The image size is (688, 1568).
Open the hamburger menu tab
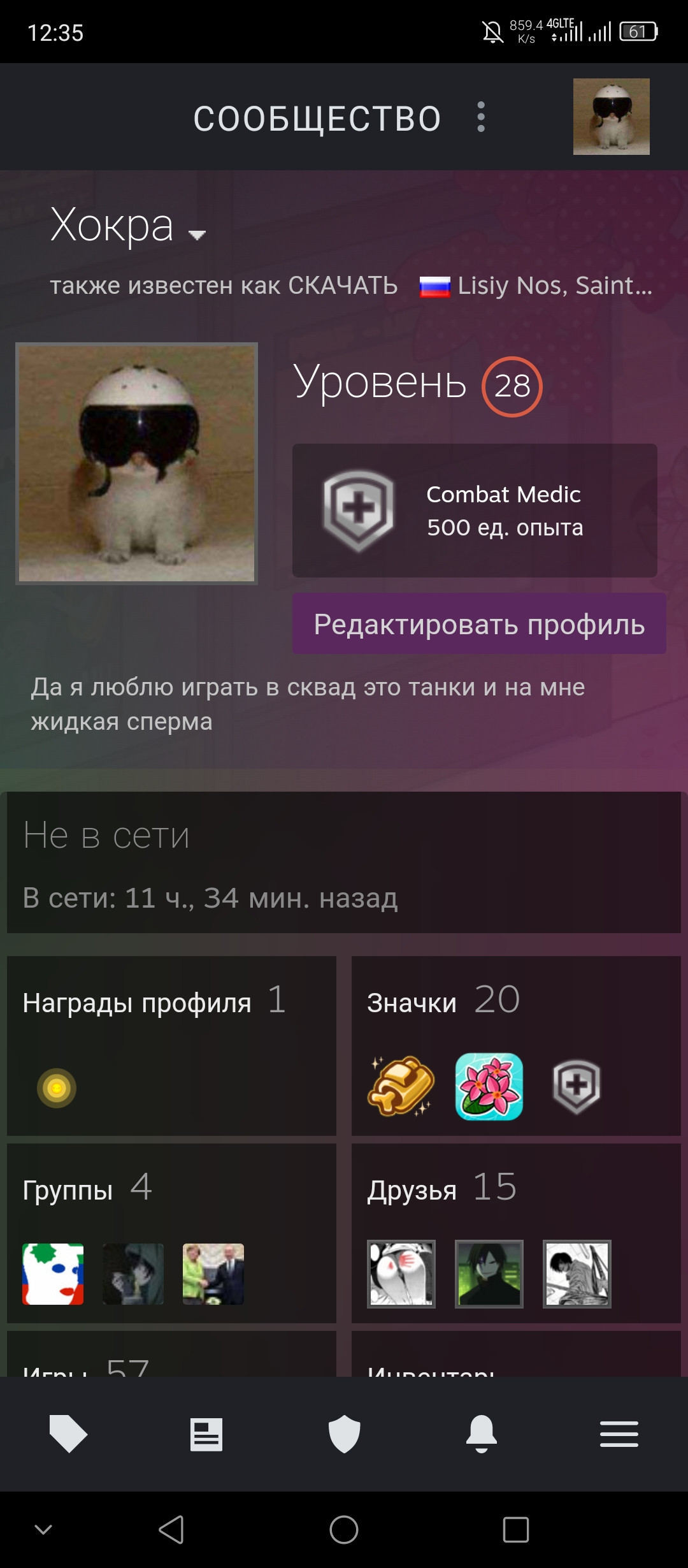(x=619, y=1434)
